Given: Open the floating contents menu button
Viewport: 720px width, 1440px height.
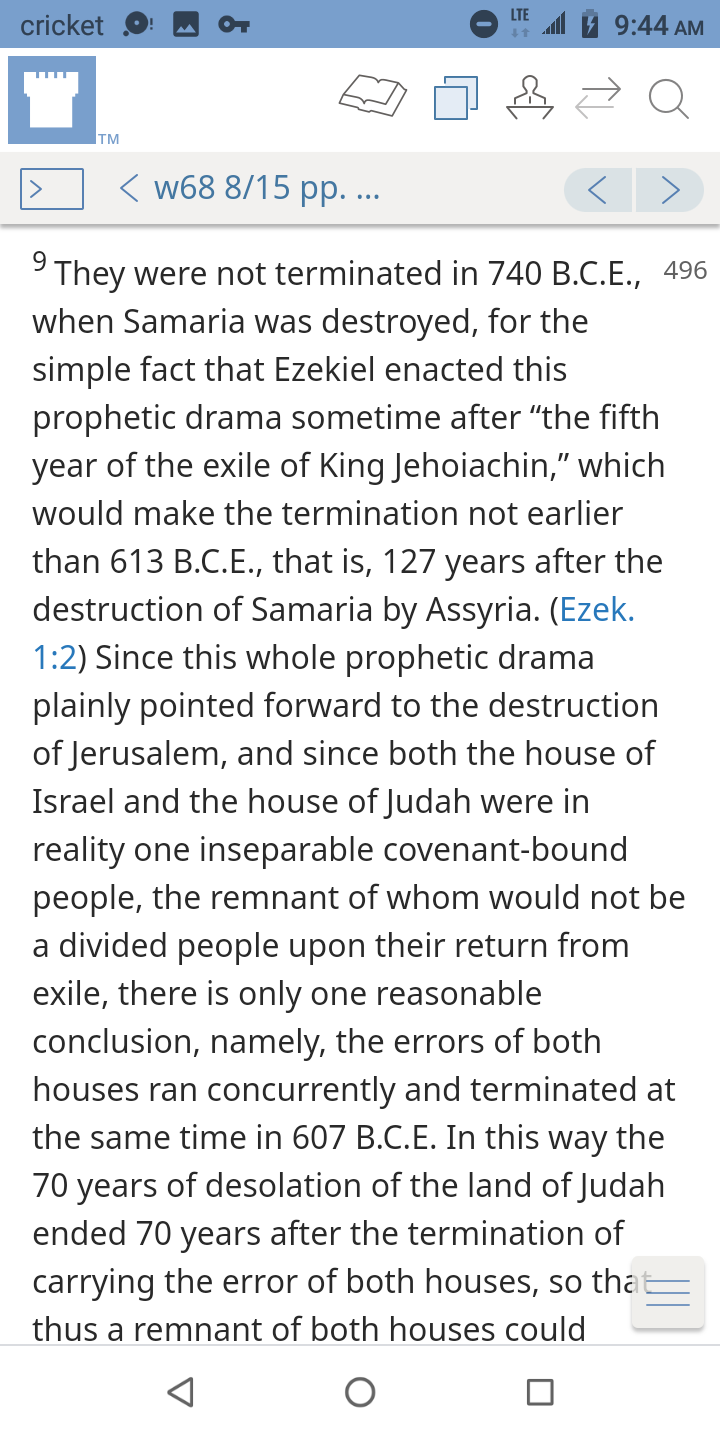Looking at the screenshot, I should click(x=667, y=1293).
